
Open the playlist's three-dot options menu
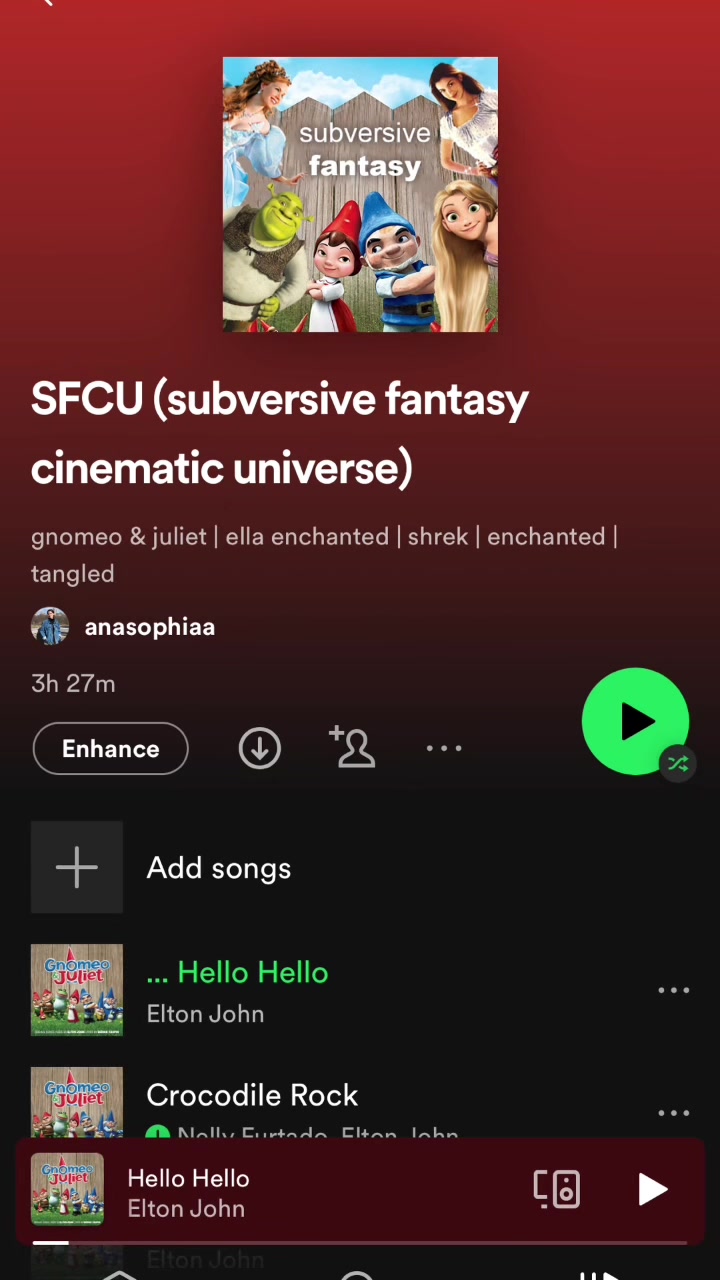coord(443,748)
